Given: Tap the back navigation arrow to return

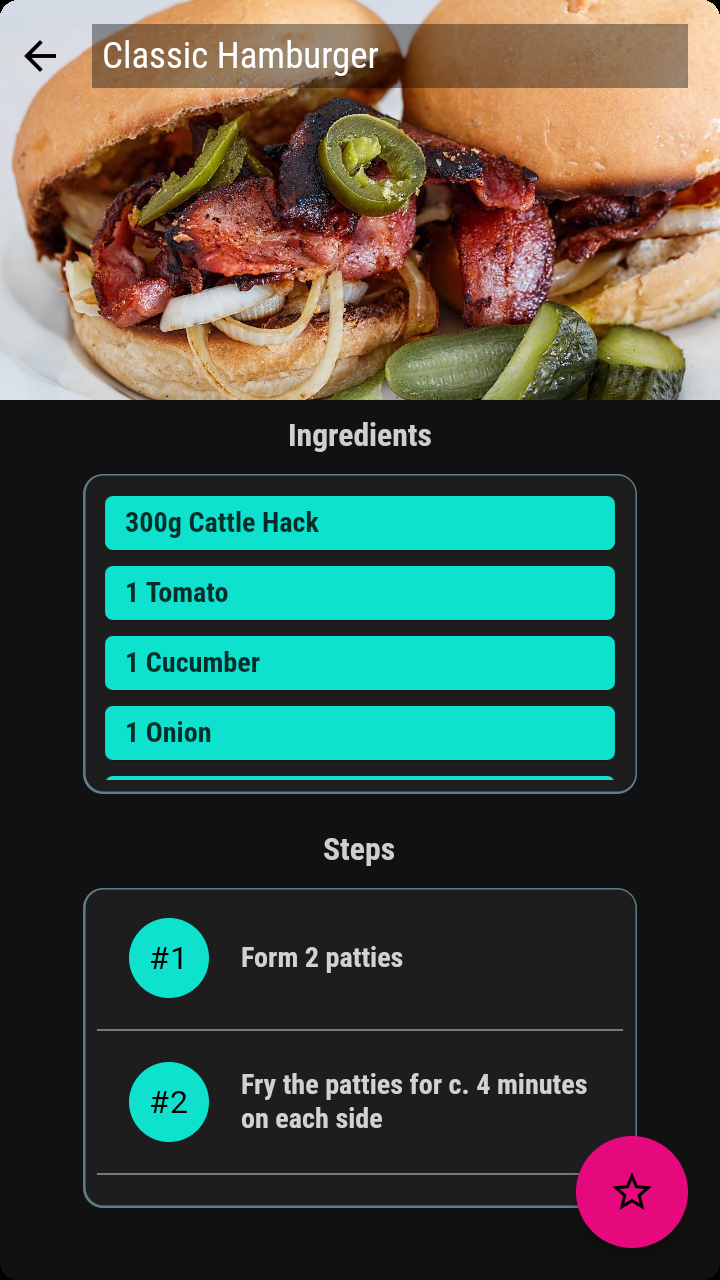Looking at the screenshot, I should pos(39,56).
